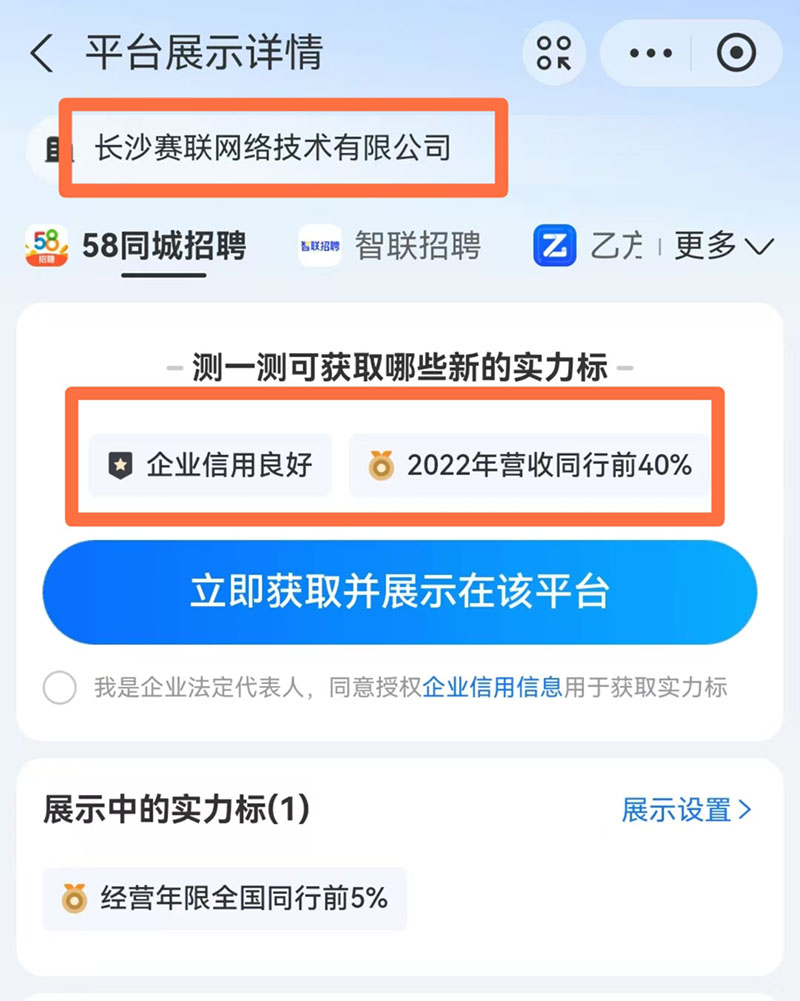Expand the 更多 platforms dropdown

(724, 245)
